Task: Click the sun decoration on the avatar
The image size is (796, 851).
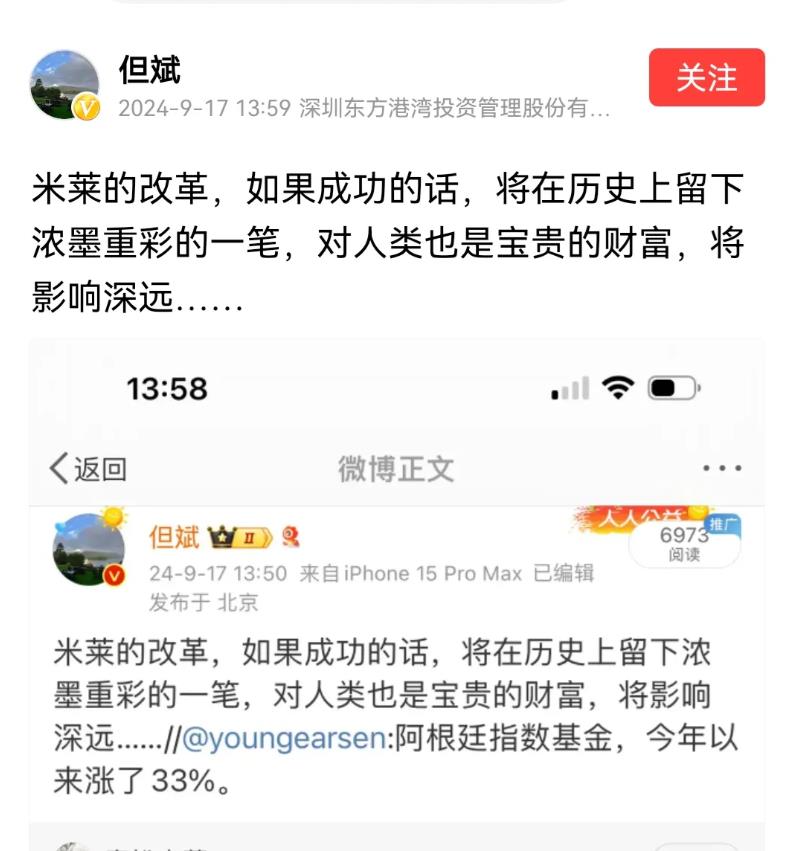Action: pyautogui.click(x=112, y=516)
